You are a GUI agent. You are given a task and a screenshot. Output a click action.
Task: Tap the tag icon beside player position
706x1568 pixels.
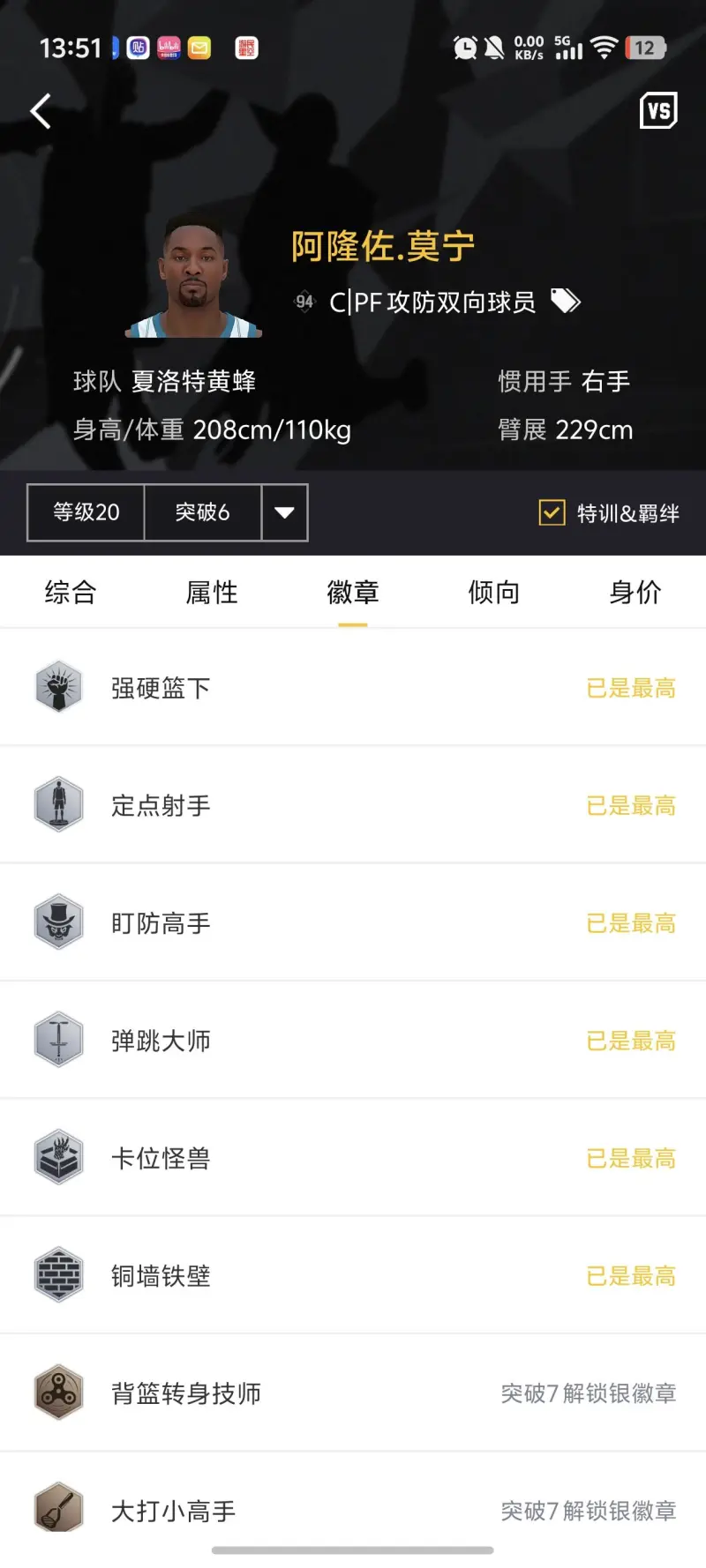tap(566, 302)
